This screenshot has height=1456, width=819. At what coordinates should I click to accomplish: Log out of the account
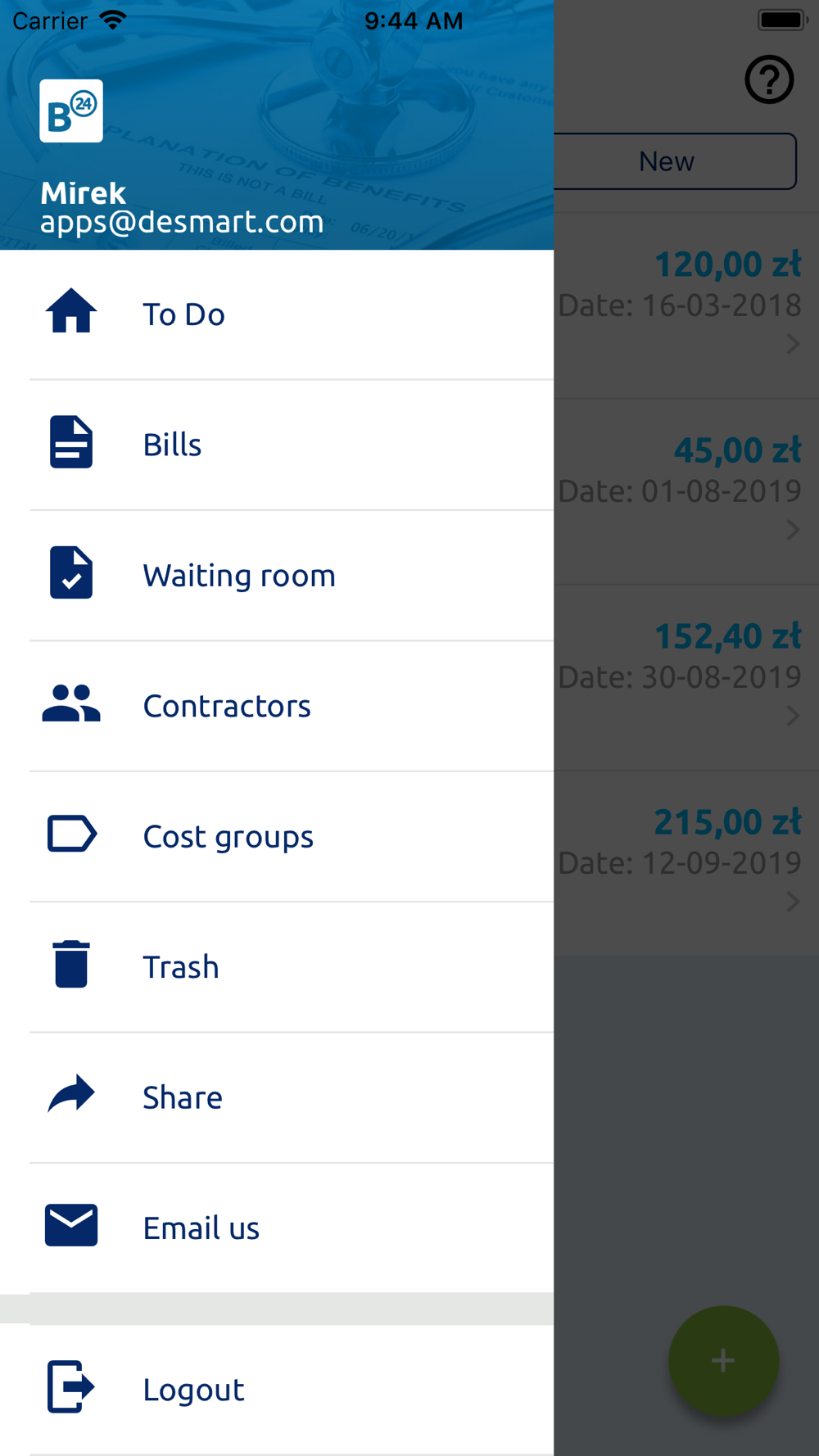point(277,1390)
